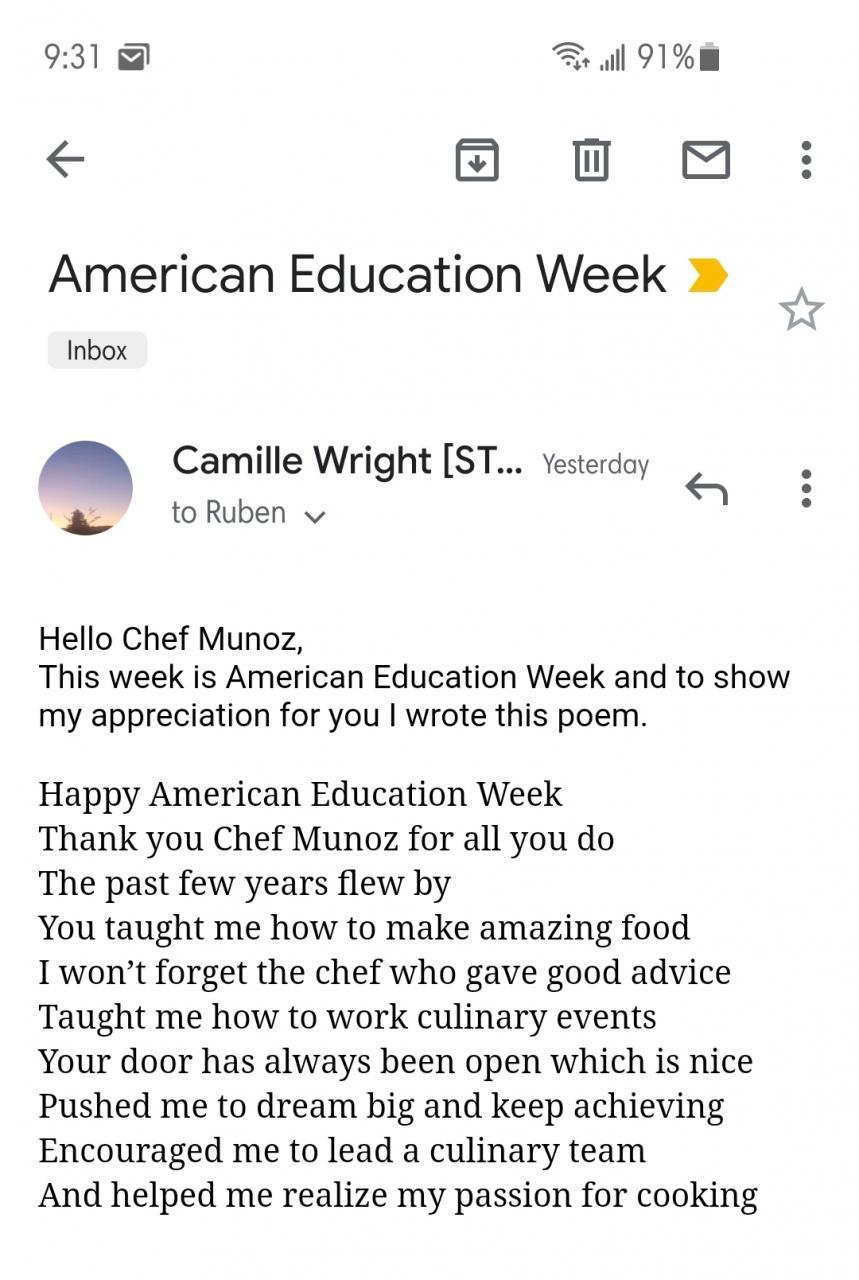Archive this email

tap(477, 160)
